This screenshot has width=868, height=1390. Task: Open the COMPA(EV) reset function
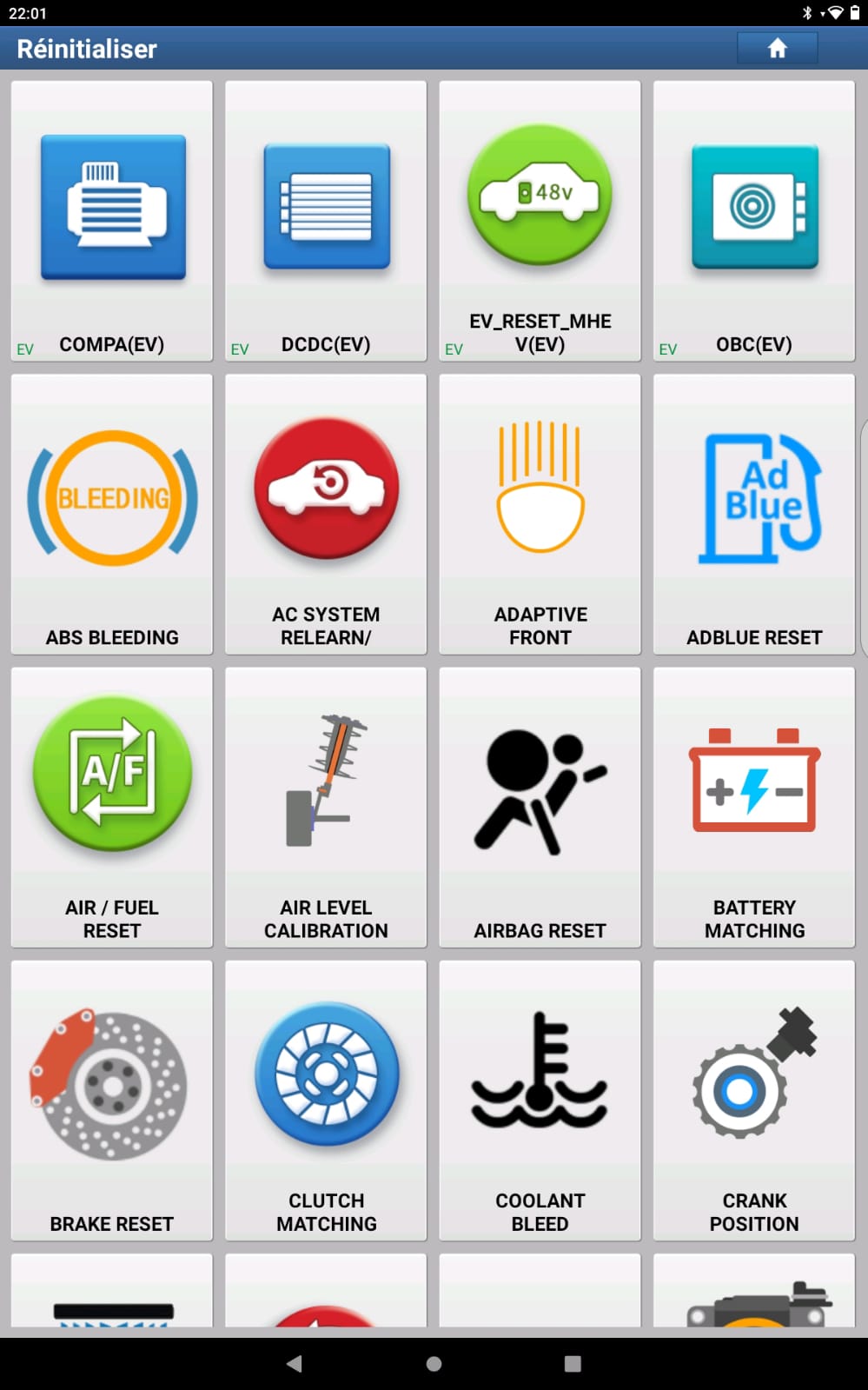pyautogui.click(x=112, y=221)
